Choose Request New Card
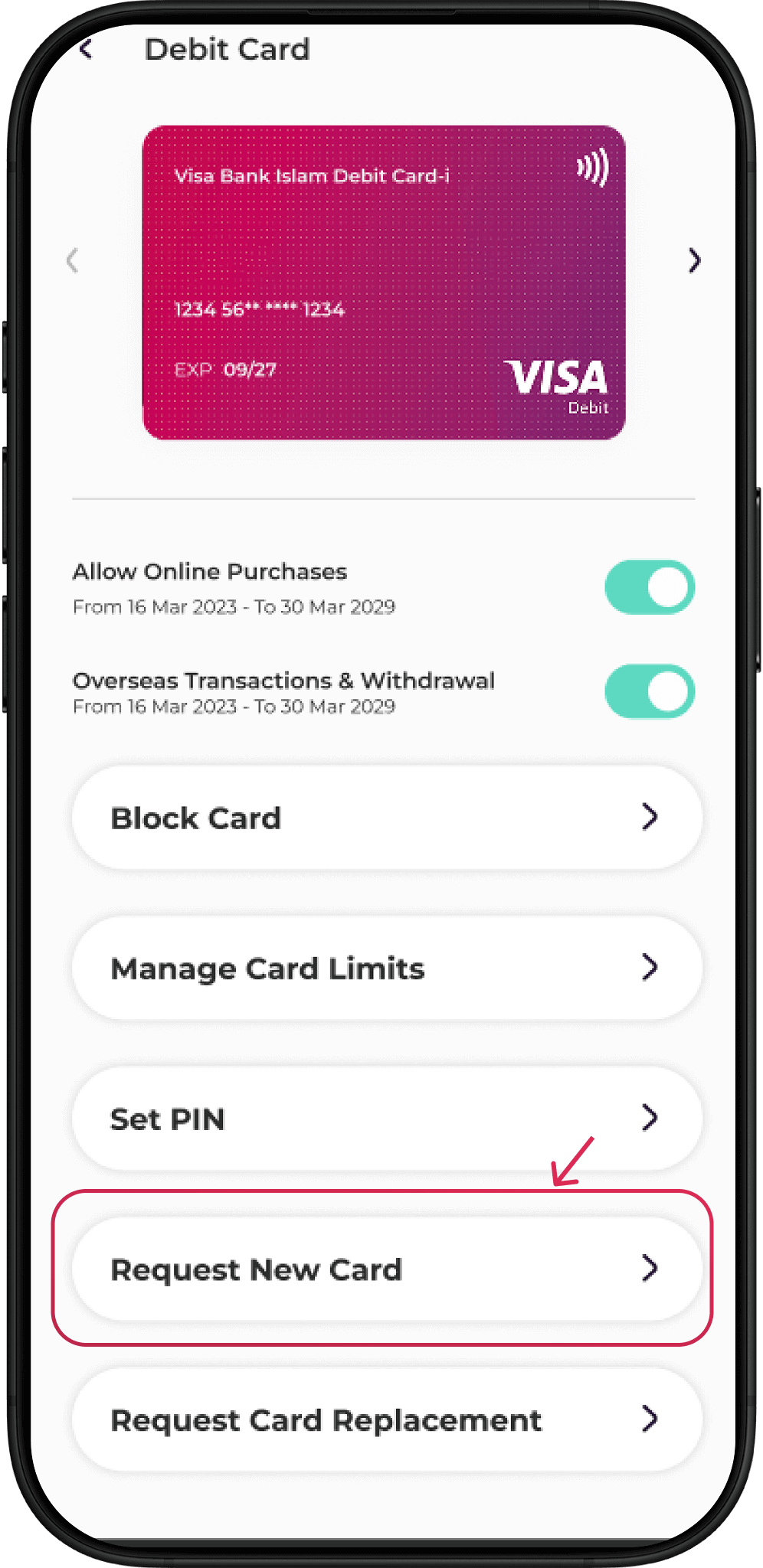 (x=387, y=1269)
